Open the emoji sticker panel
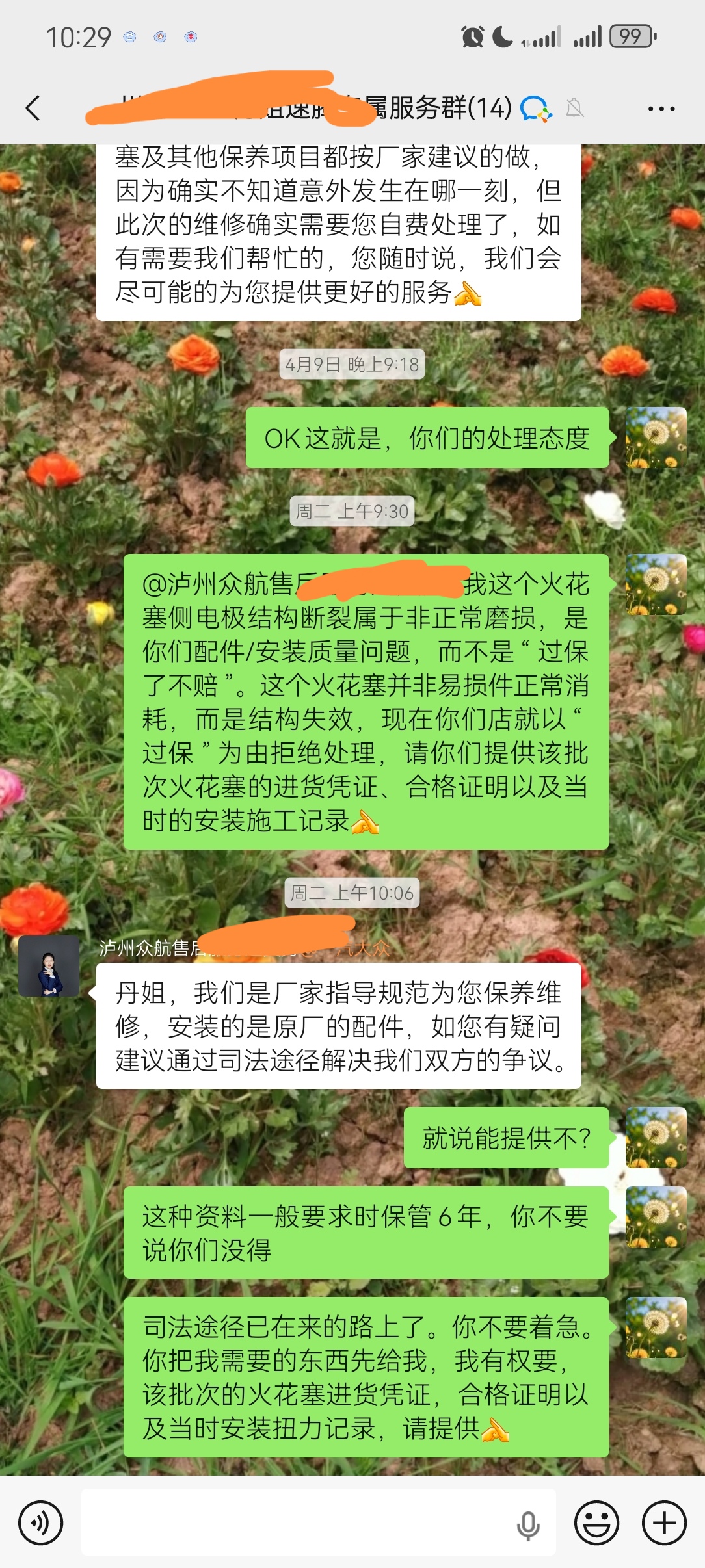 pos(596,1522)
